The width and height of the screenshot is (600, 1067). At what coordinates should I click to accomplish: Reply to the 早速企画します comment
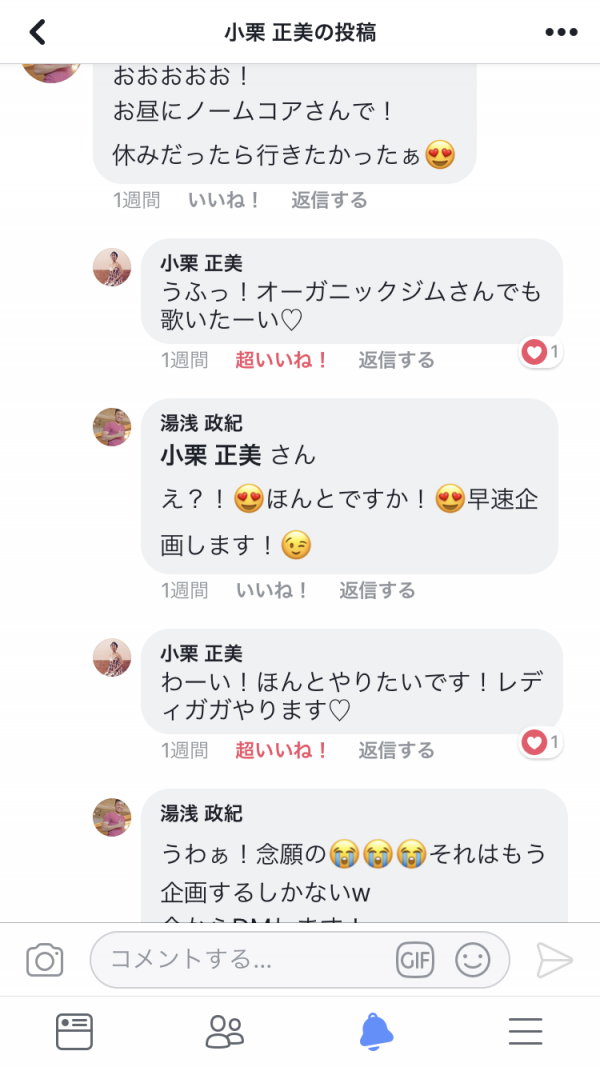click(x=377, y=590)
